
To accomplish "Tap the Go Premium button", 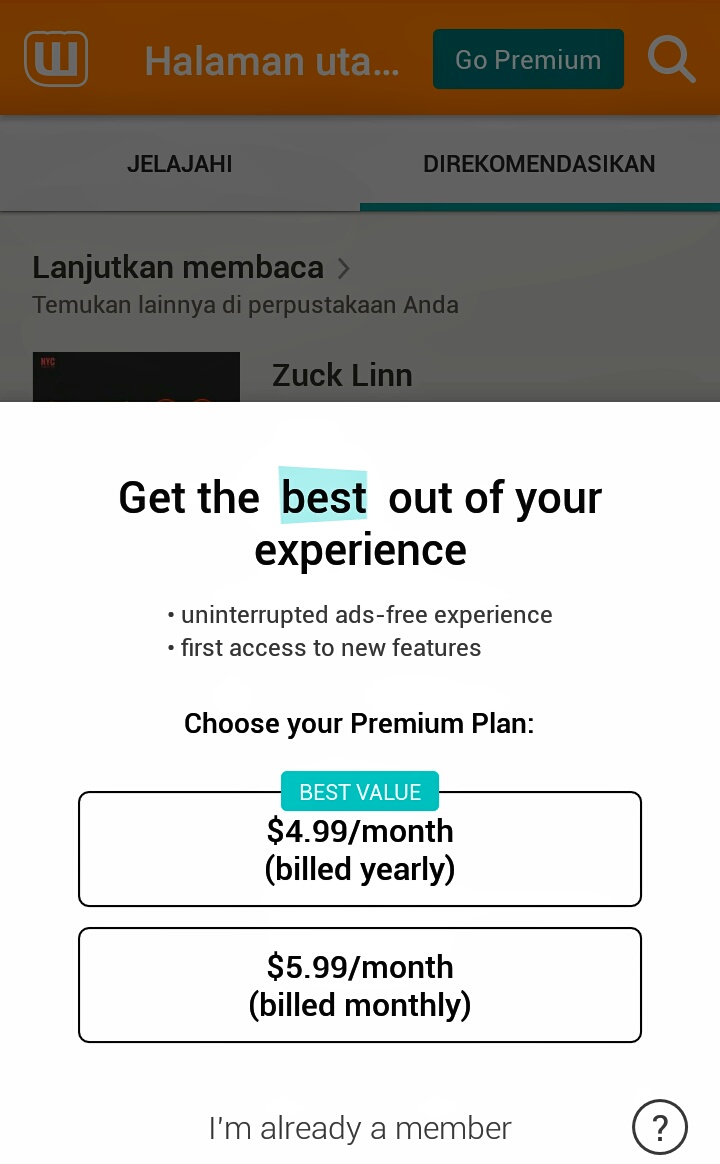I will 528,59.
